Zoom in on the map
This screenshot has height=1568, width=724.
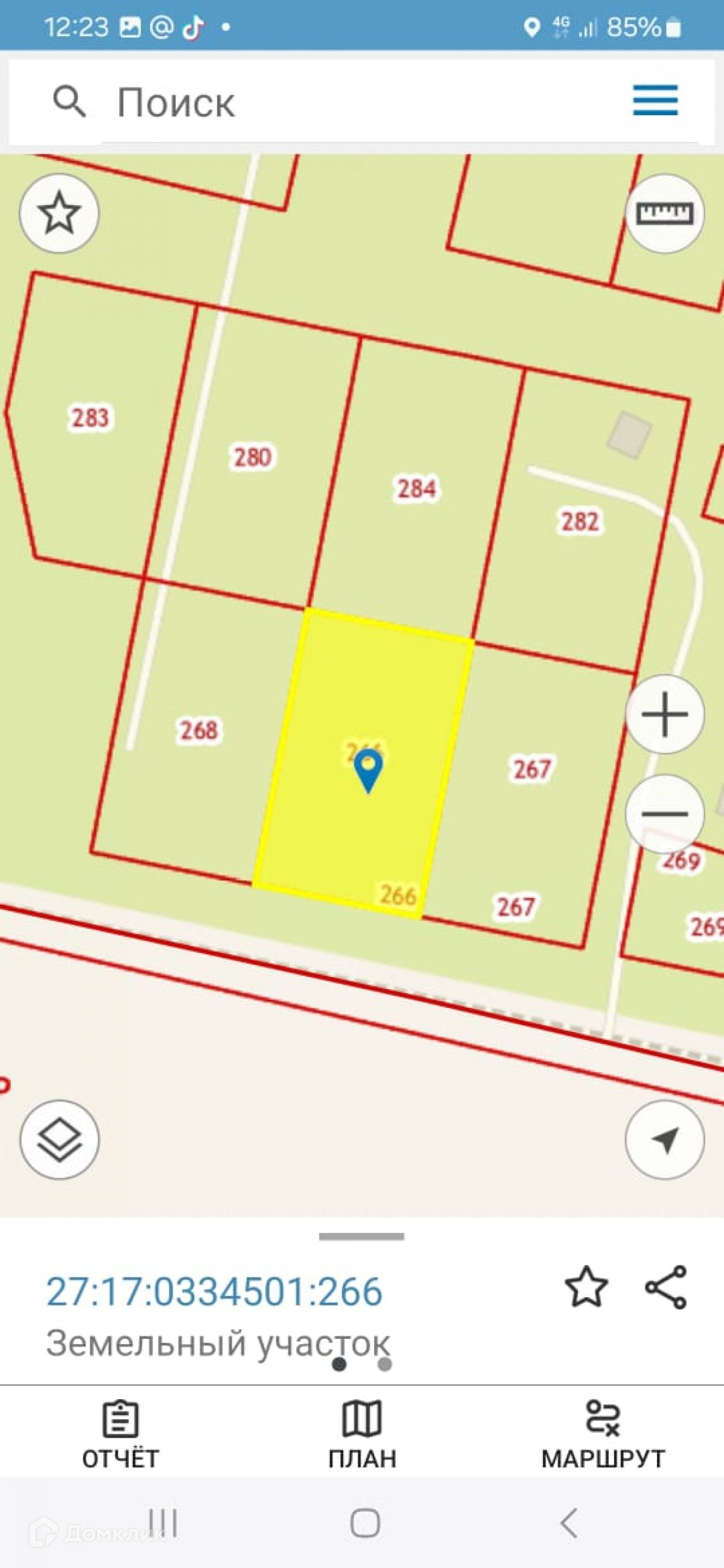coord(665,714)
